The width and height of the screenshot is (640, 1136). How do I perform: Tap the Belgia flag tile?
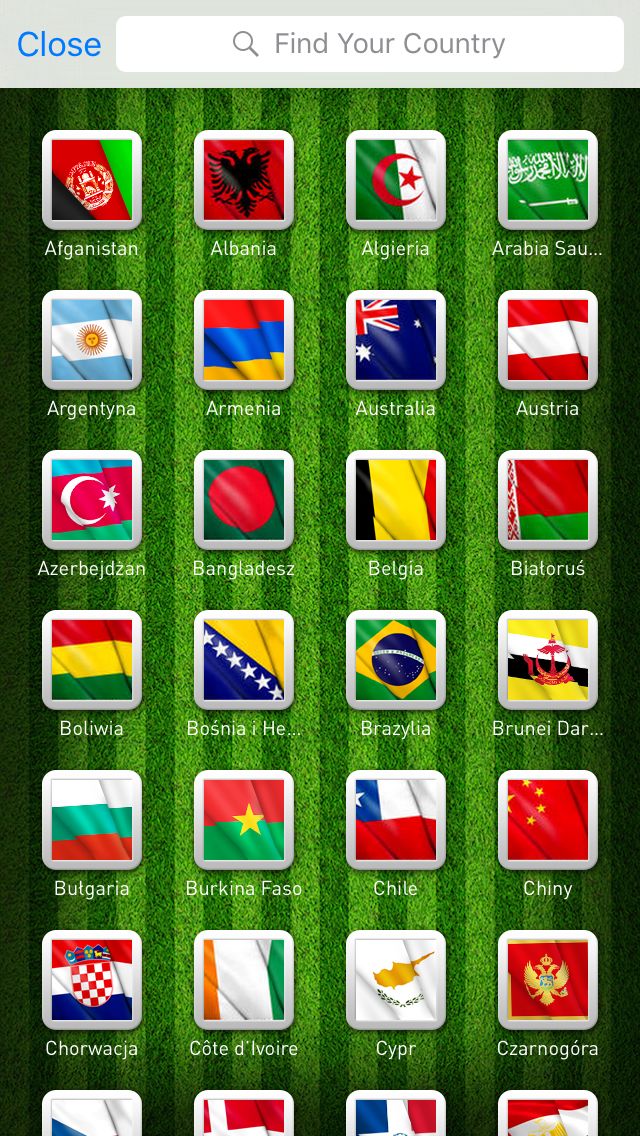pyautogui.click(x=396, y=500)
